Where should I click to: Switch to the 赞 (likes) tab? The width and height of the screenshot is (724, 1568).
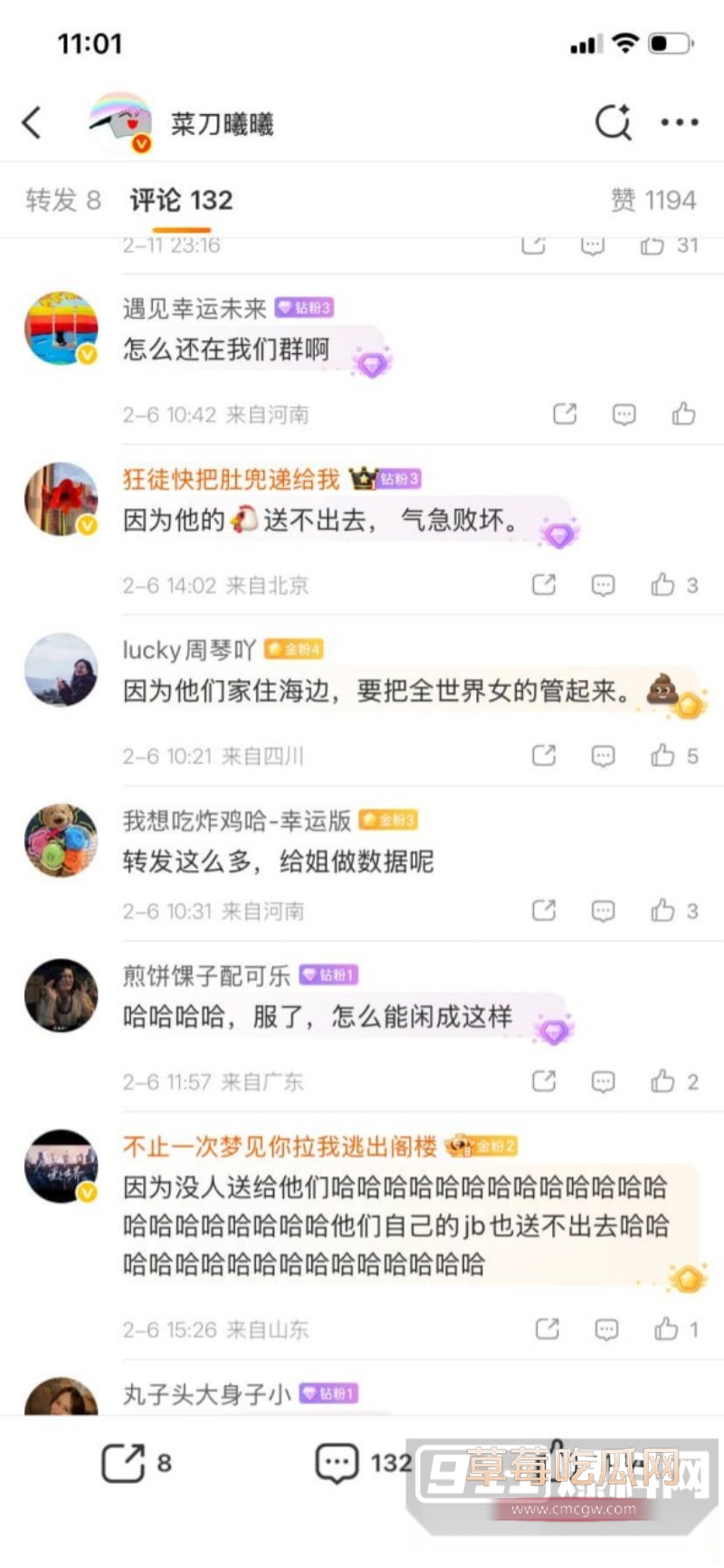pyautogui.click(x=656, y=200)
